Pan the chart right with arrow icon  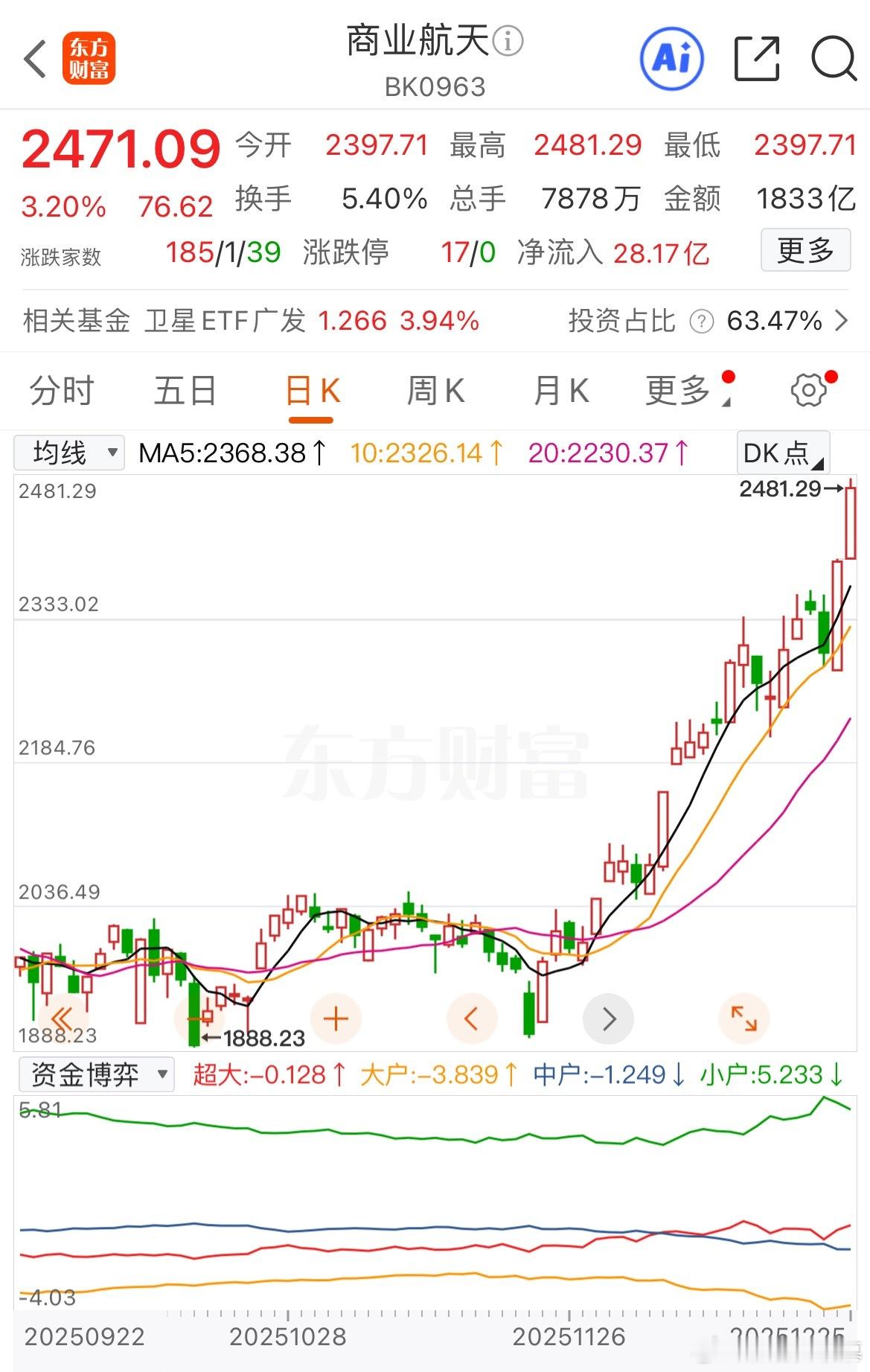point(609,1018)
